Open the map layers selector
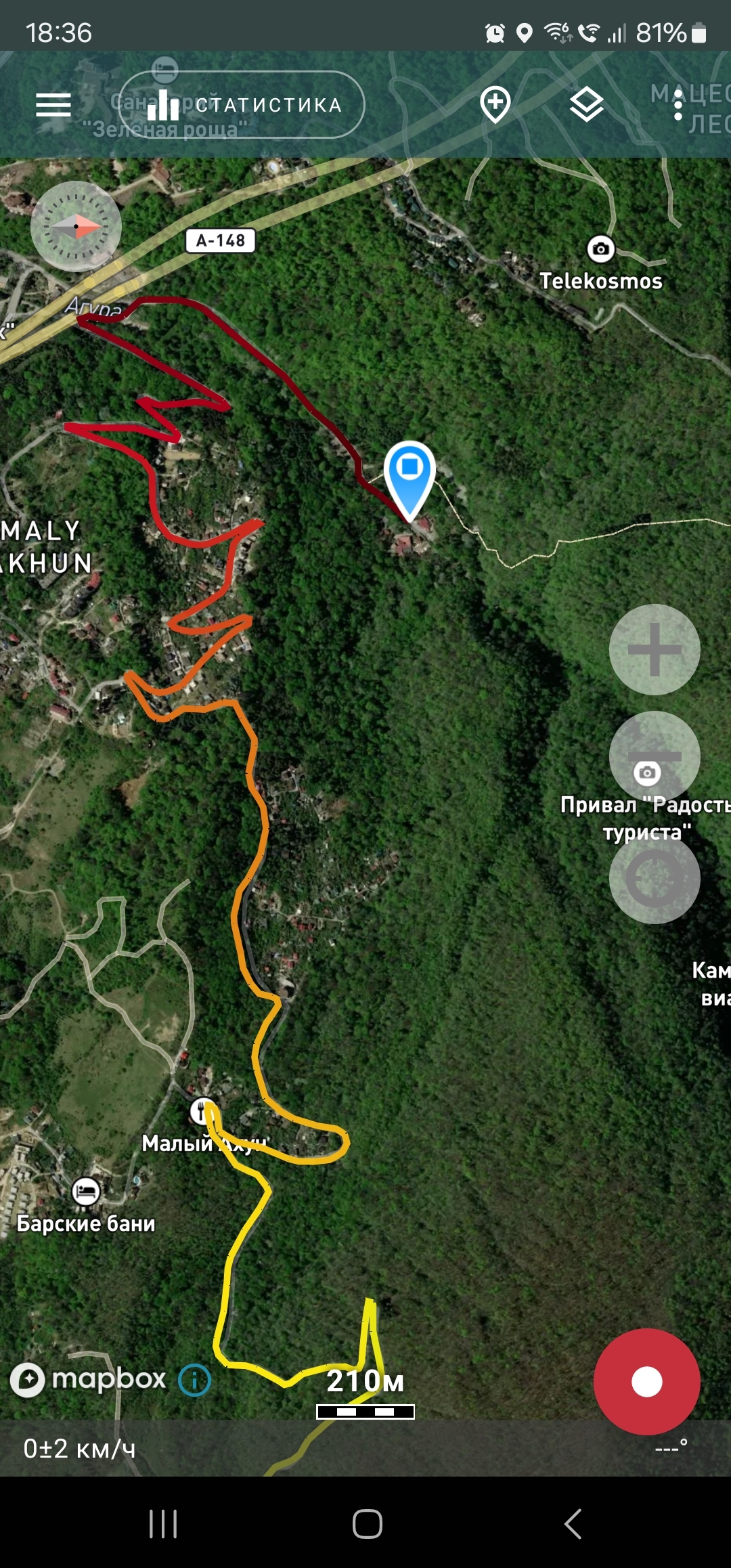The width and height of the screenshot is (731, 1568). tap(586, 105)
